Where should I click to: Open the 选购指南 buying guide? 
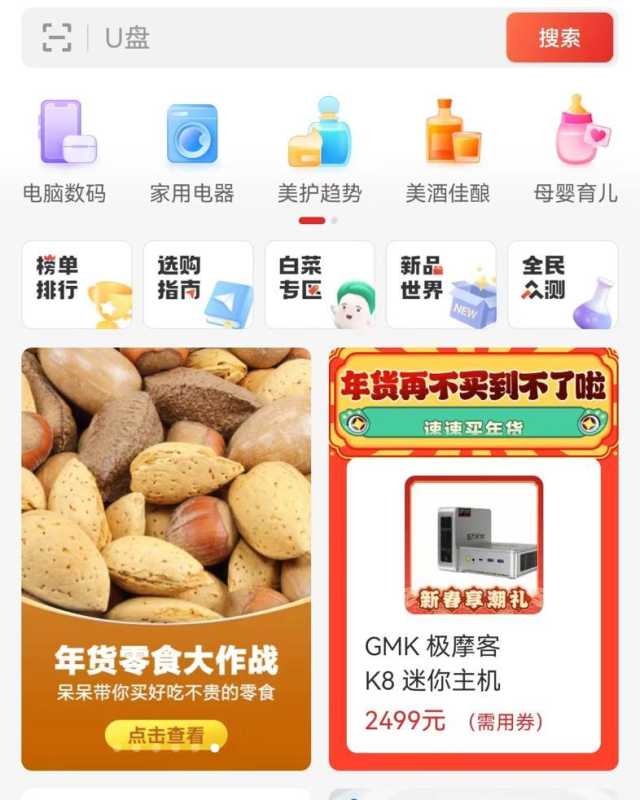coord(198,285)
